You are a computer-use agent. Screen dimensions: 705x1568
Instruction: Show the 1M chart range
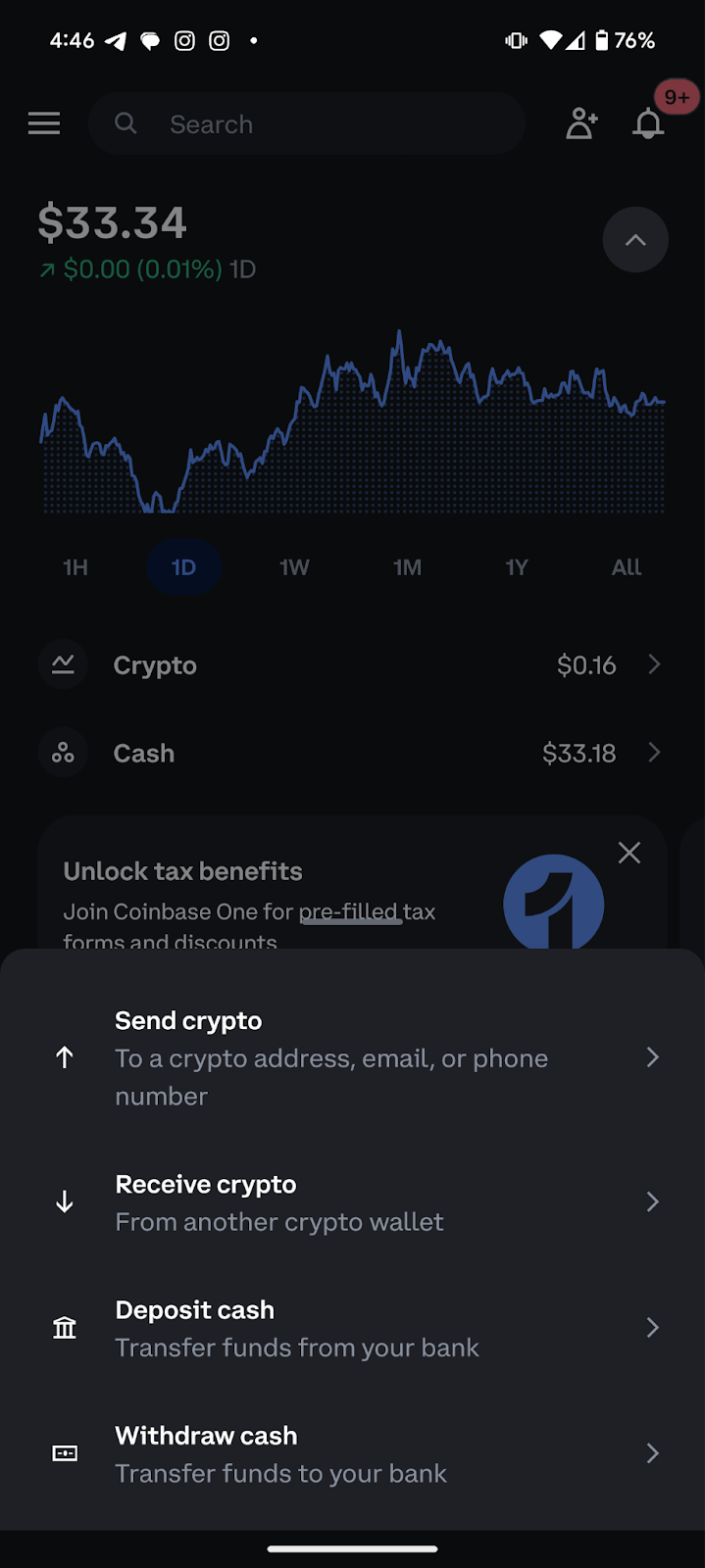point(407,567)
